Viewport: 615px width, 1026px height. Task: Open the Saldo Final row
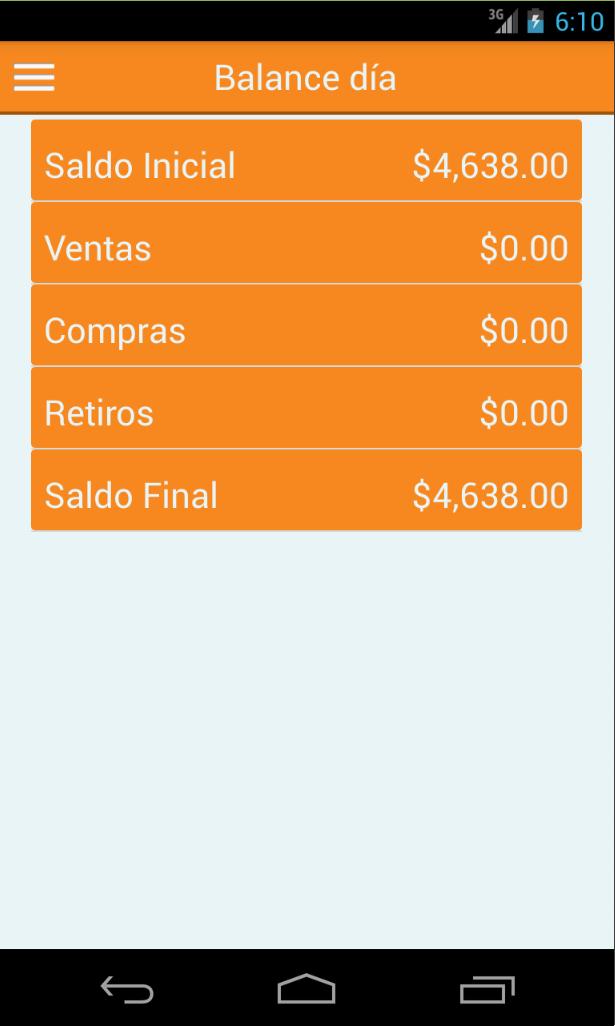click(x=306, y=490)
